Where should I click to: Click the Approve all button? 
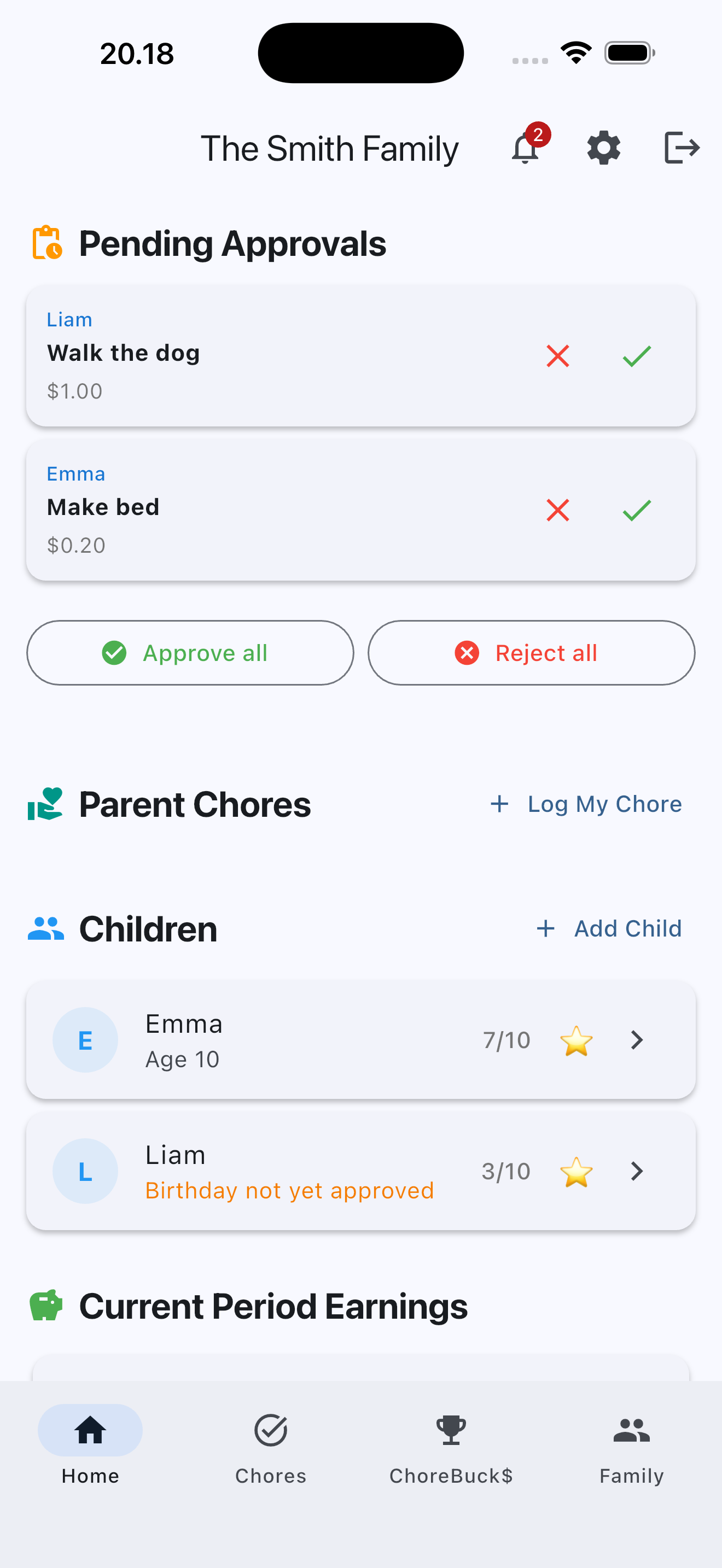click(190, 653)
